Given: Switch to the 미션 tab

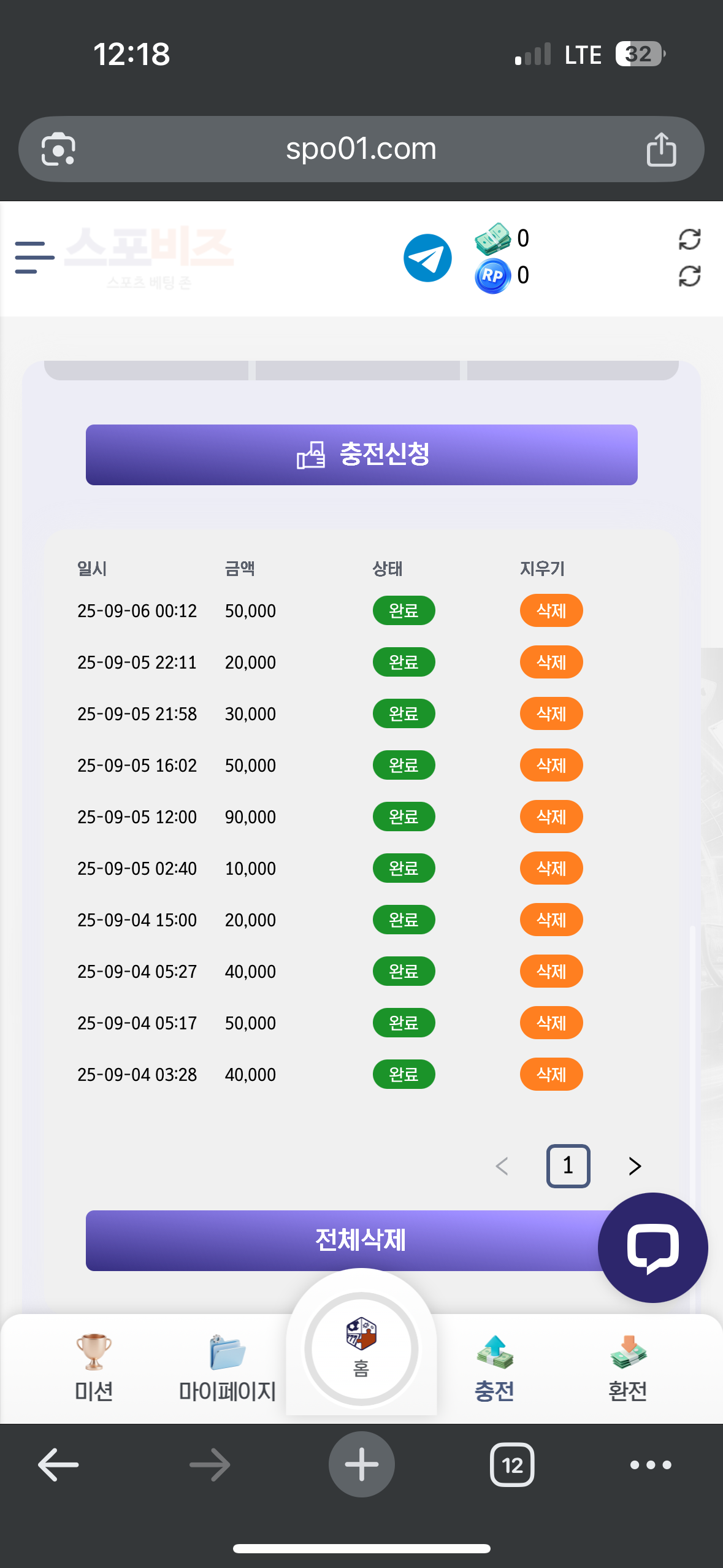Looking at the screenshot, I should (x=93, y=1368).
